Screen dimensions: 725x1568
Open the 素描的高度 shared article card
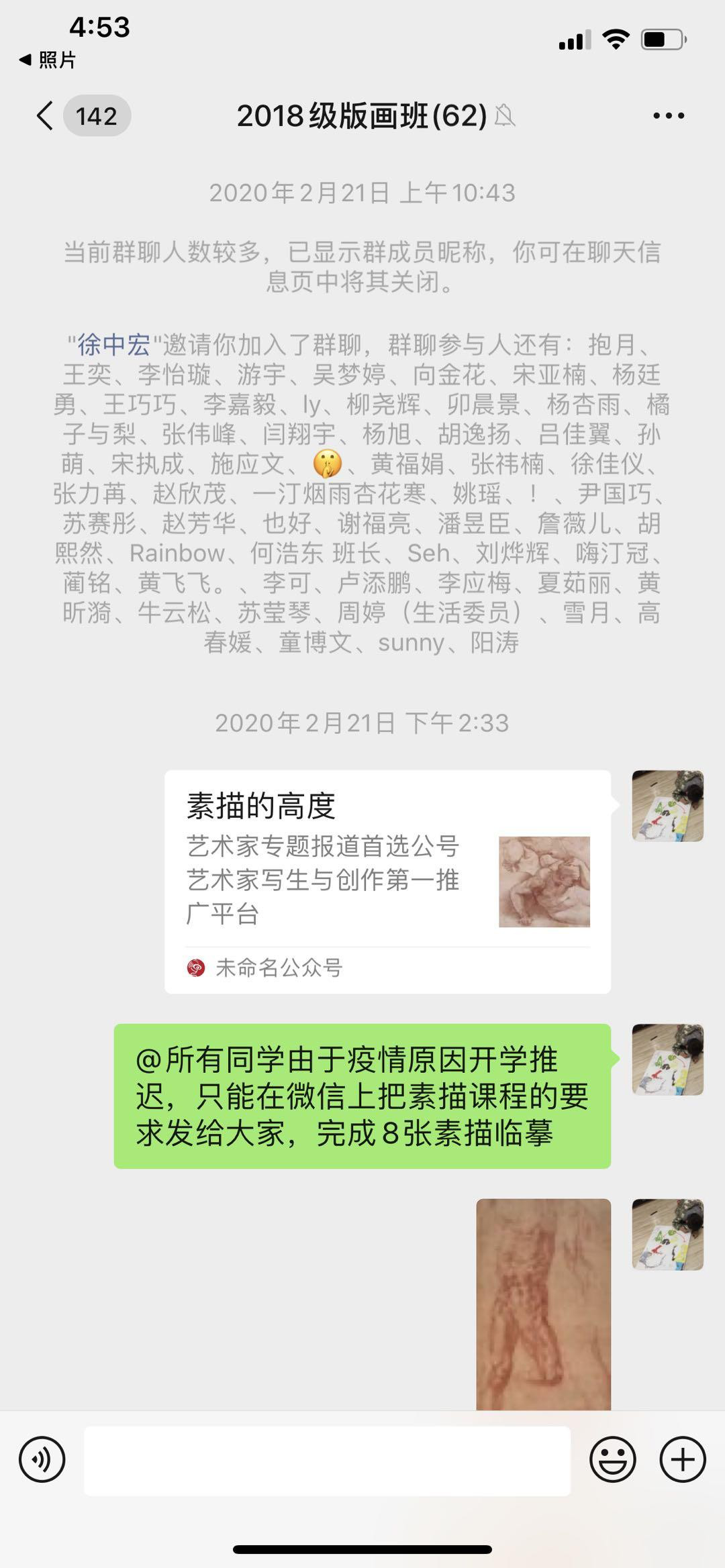point(387,880)
